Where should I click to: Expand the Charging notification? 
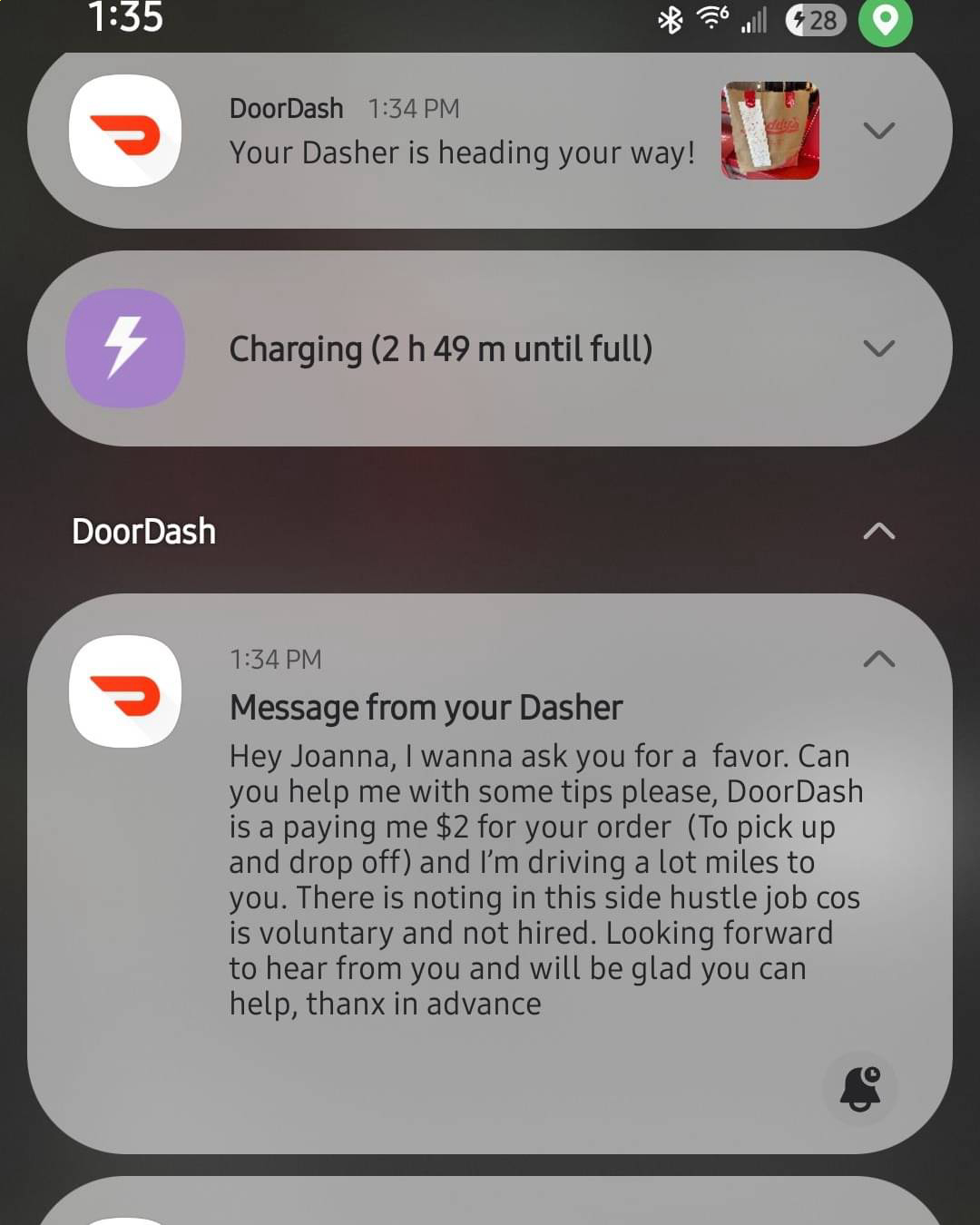[878, 348]
